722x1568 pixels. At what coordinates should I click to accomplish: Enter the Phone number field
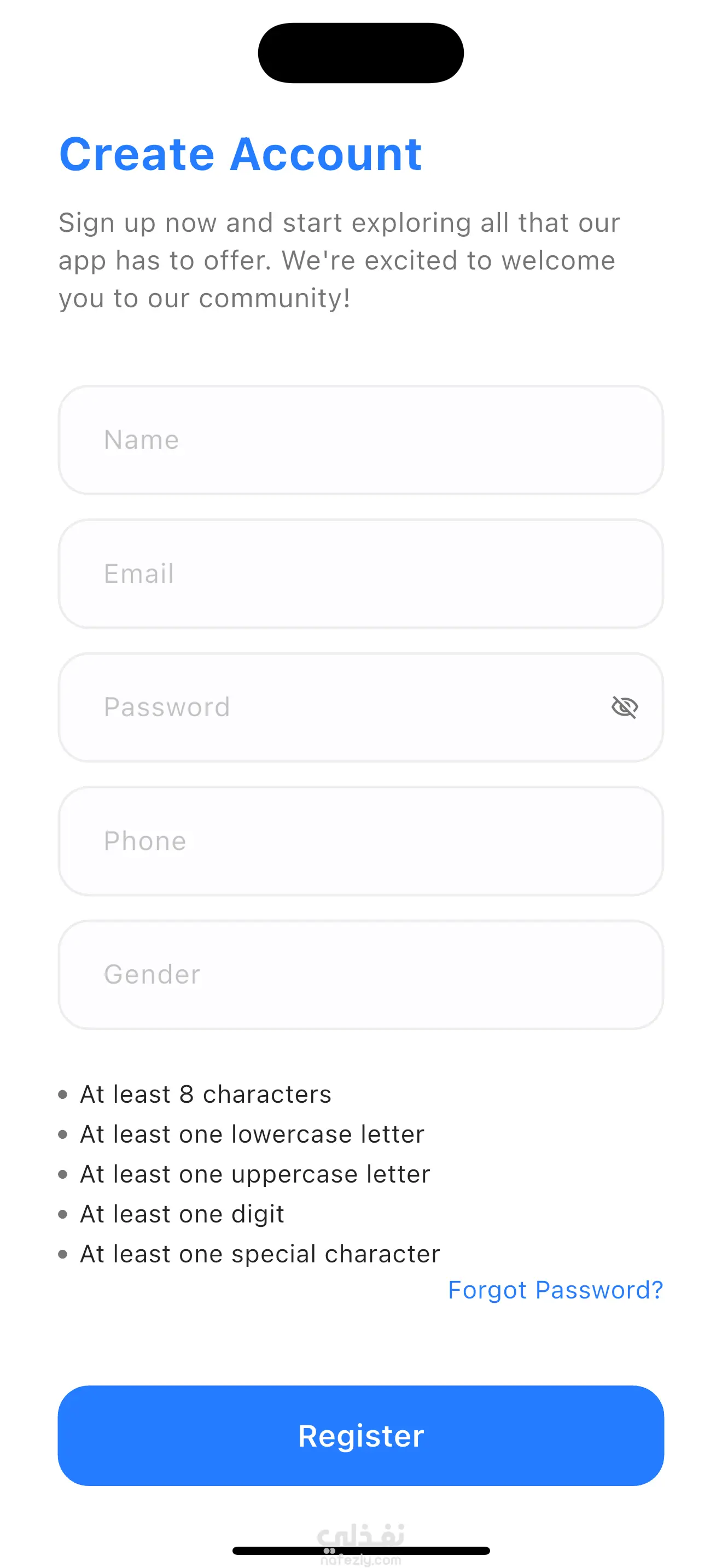[x=360, y=841]
